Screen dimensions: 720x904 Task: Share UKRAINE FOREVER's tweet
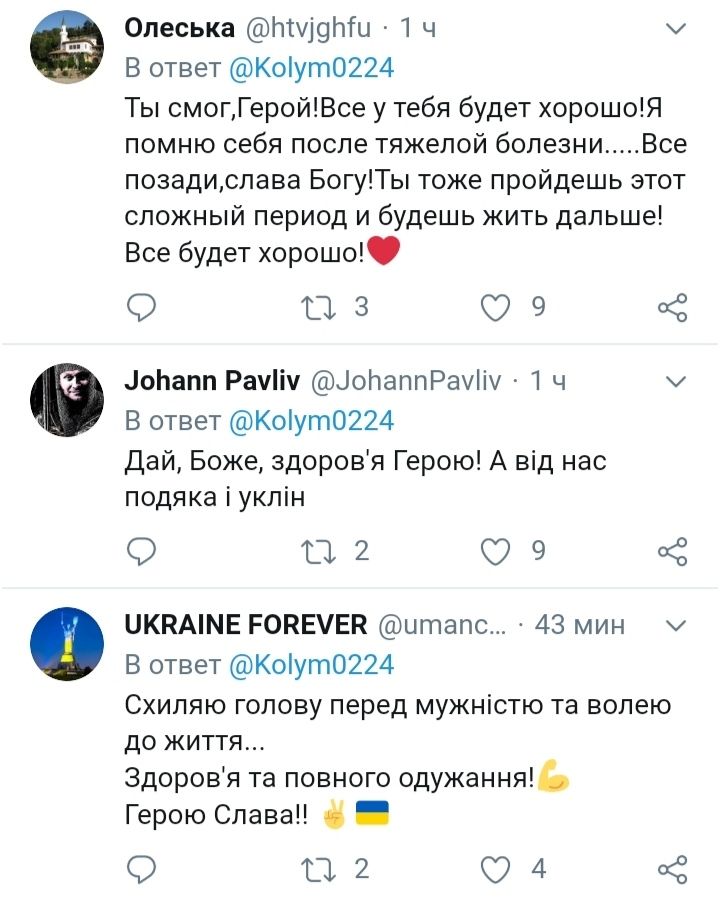tap(672, 868)
